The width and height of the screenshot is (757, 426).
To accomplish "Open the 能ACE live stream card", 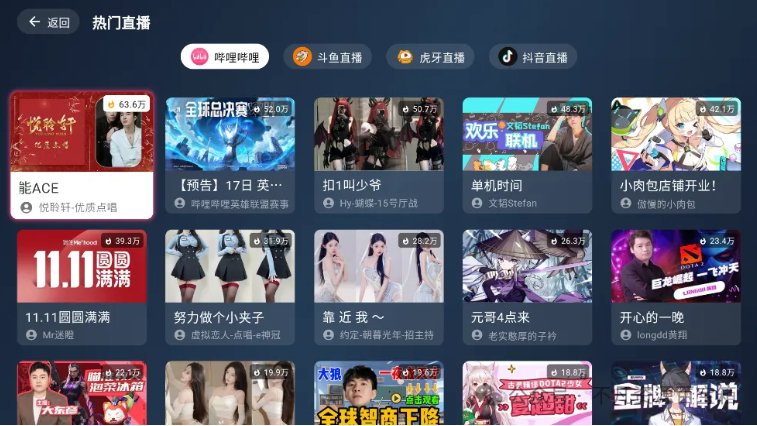I will [x=82, y=153].
